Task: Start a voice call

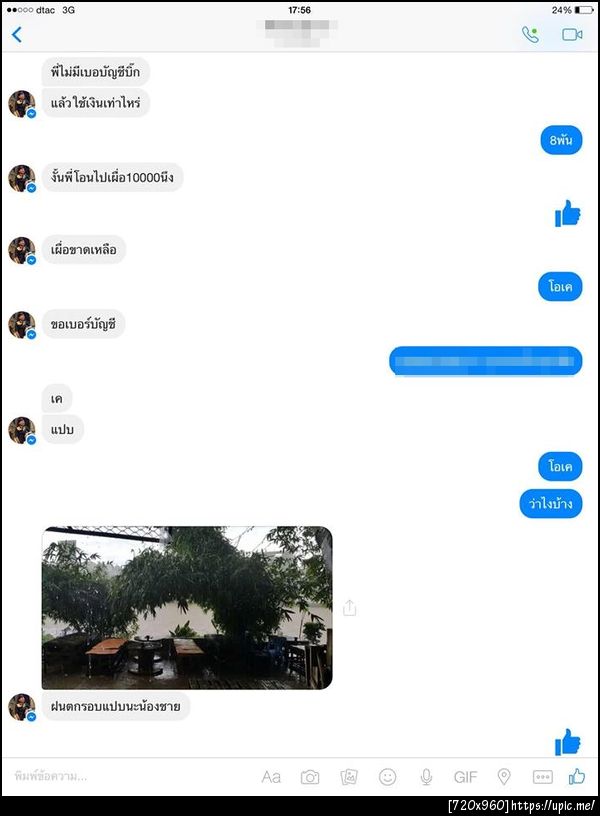Action: pyautogui.click(x=530, y=35)
